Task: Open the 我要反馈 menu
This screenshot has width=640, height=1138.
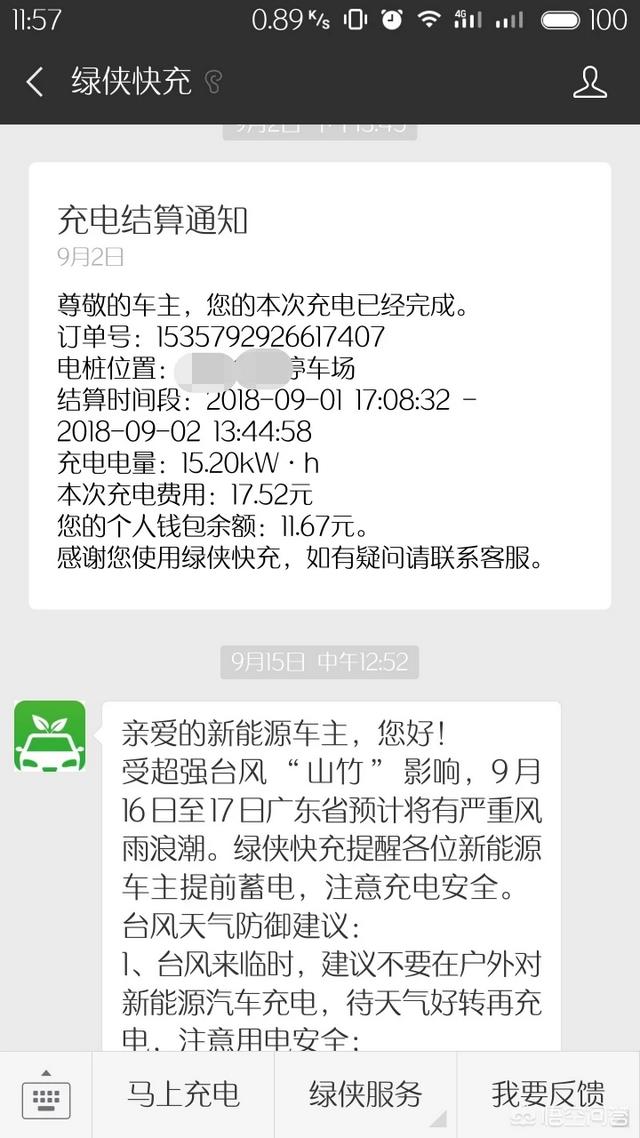Action: pyautogui.click(x=548, y=1094)
